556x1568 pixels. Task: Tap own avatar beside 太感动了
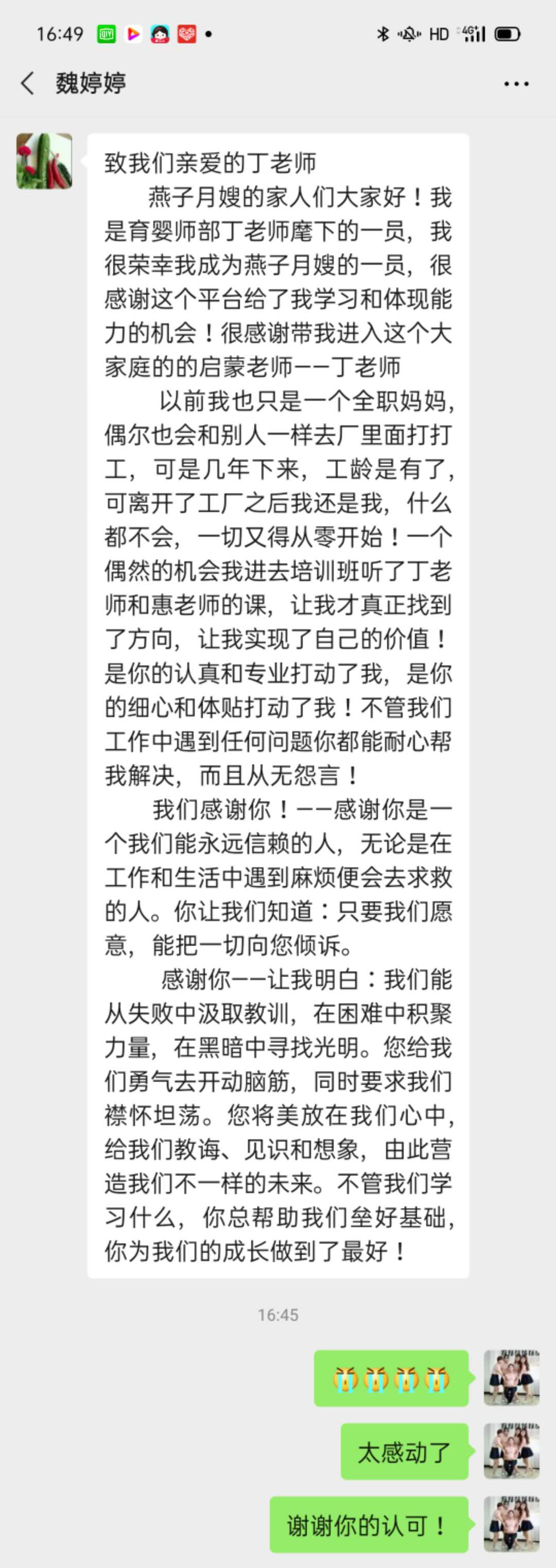pyautogui.click(x=511, y=1451)
